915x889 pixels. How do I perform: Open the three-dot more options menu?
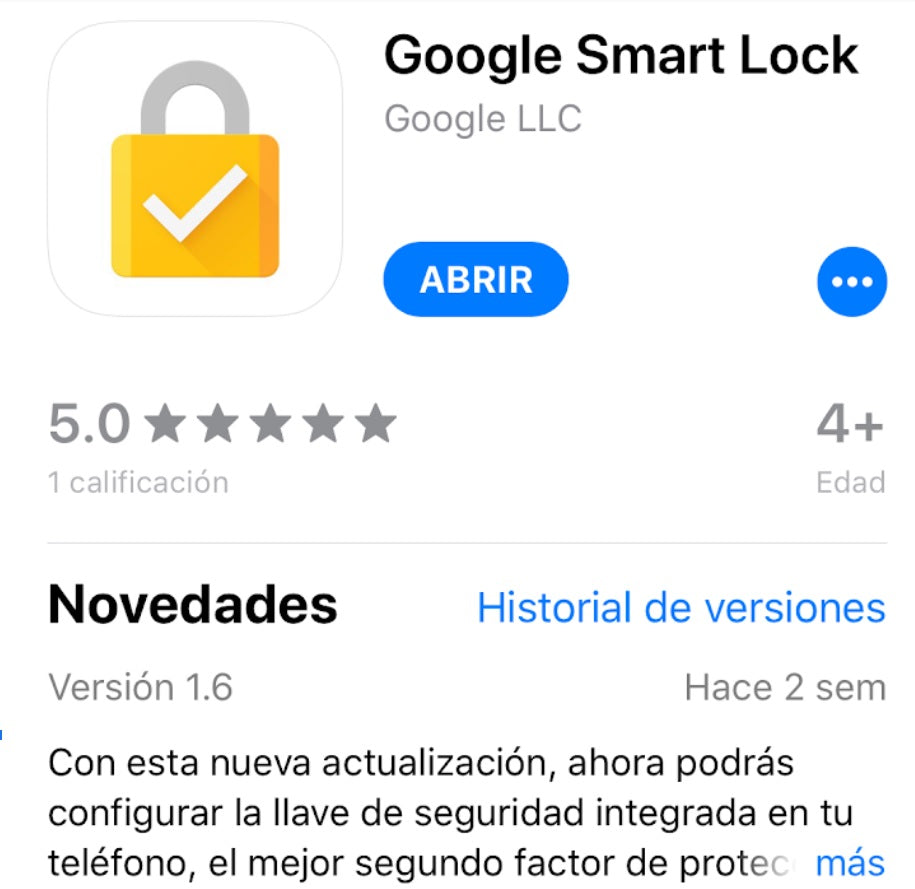tap(851, 282)
